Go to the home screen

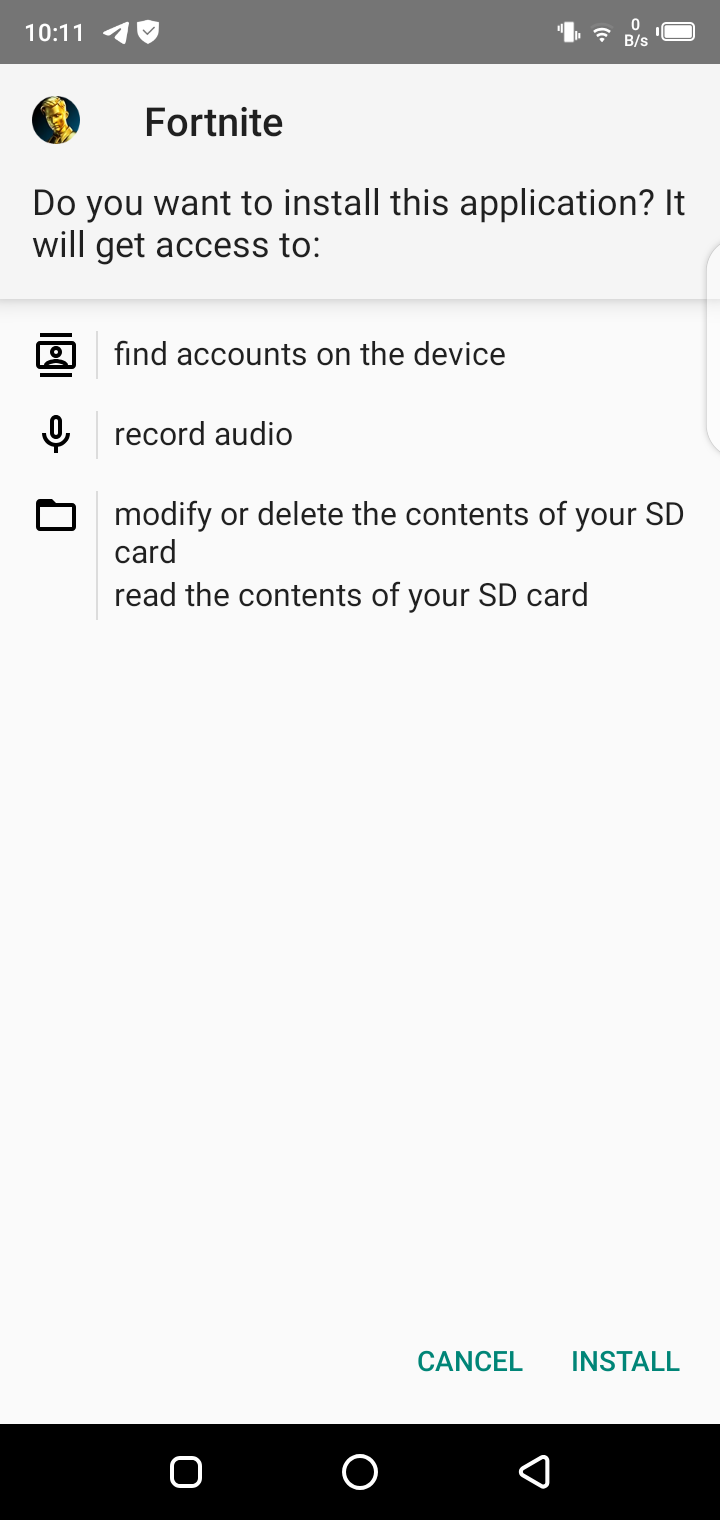[360, 1471]
